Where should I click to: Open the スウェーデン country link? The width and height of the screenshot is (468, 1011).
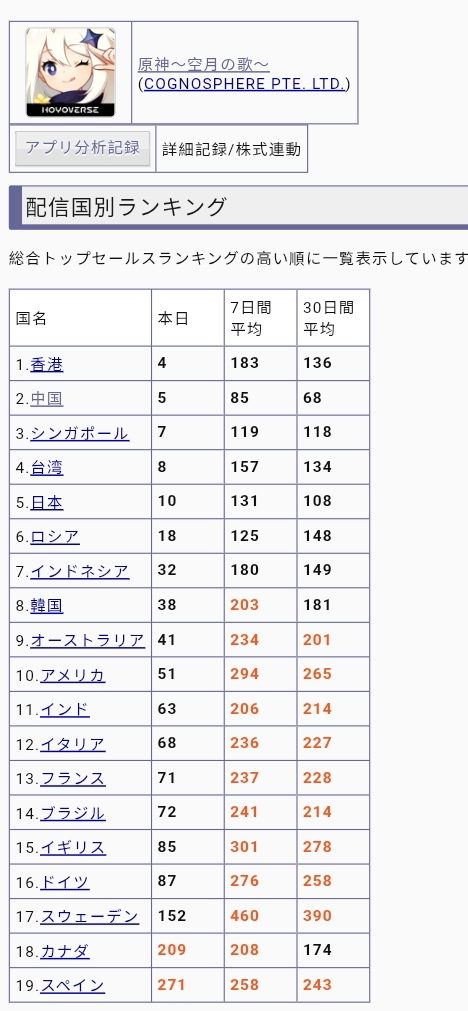tap(90, 917)
